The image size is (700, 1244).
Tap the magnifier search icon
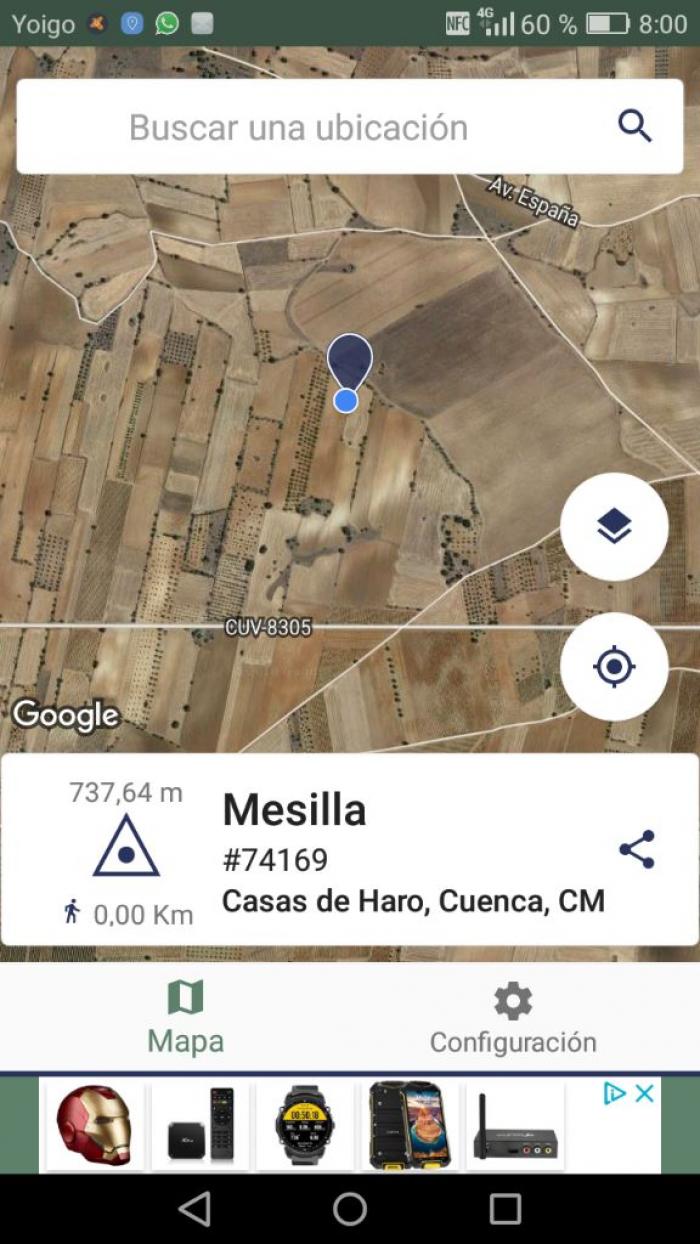click(x=635, y=127)
